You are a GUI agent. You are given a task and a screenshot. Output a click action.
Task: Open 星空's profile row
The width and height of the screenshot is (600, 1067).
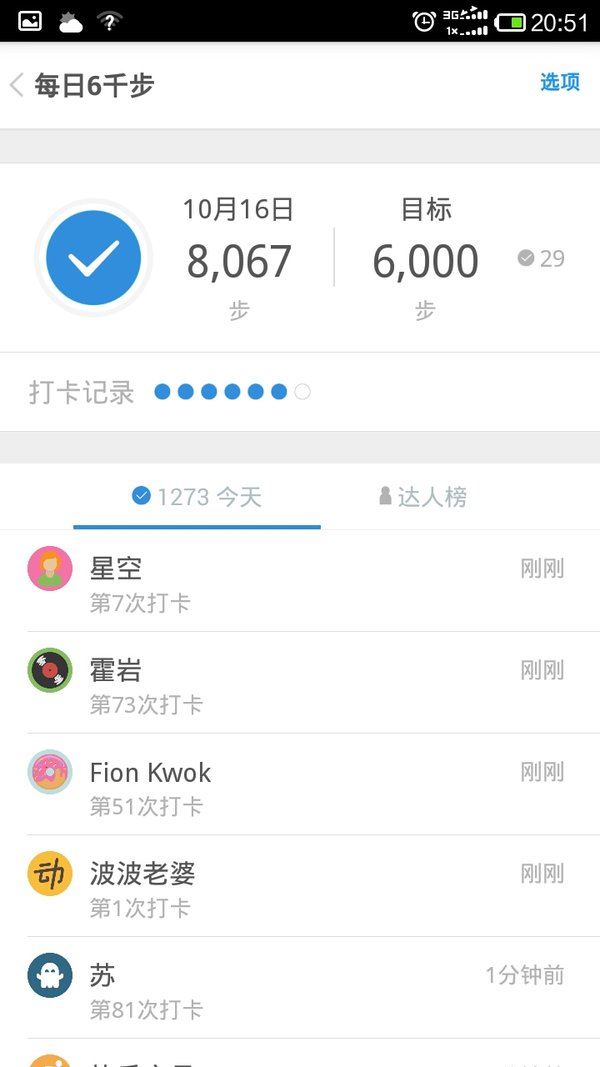(300, 581)
